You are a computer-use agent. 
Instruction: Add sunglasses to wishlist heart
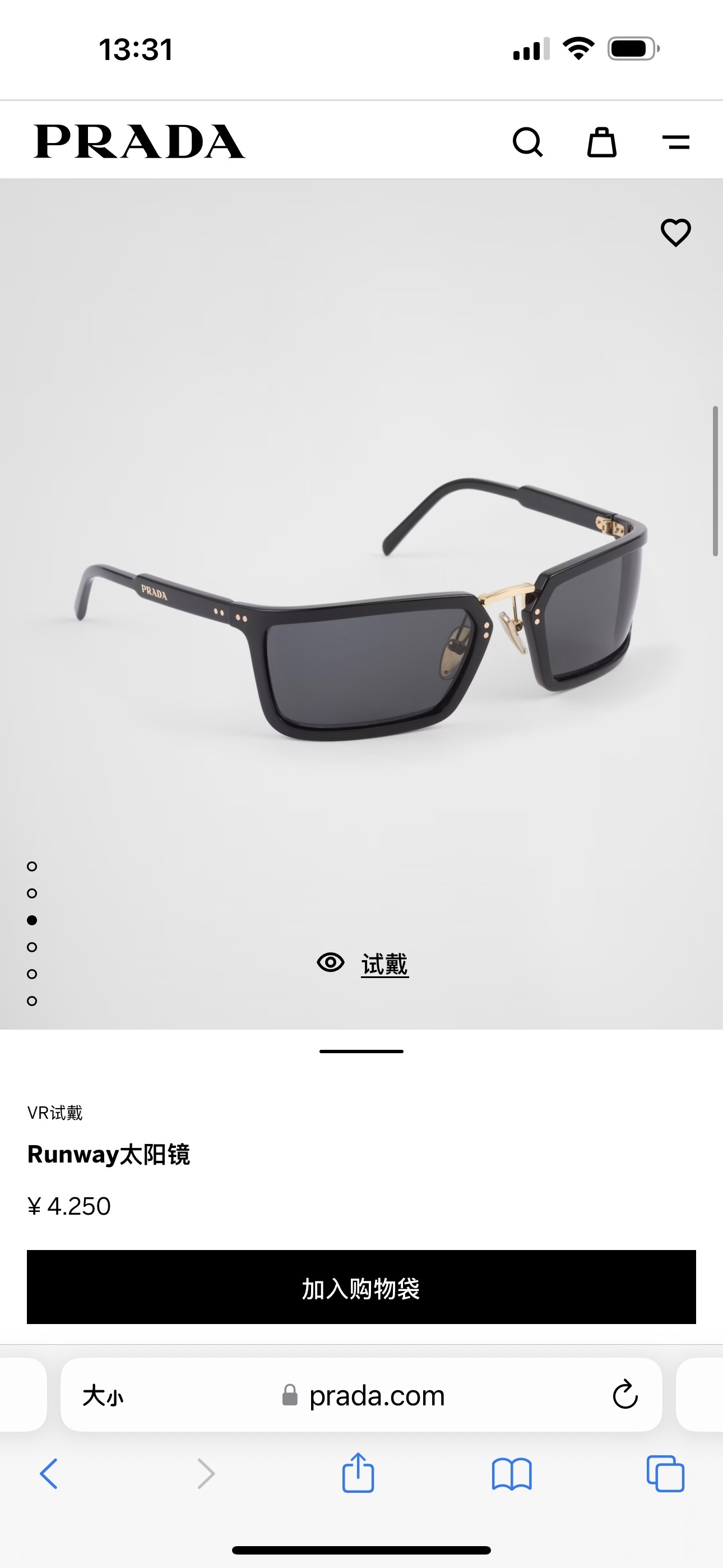coord(675,233)
